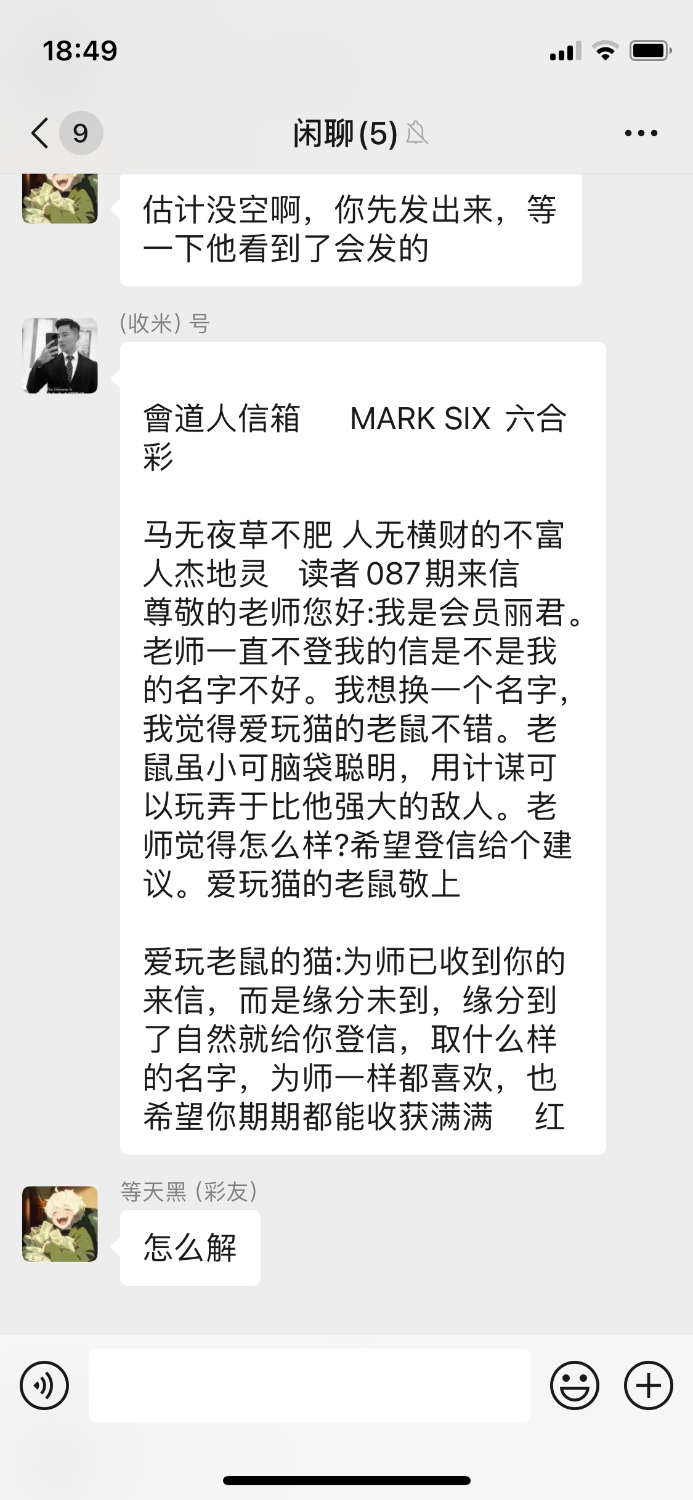Open 等天黑 avatar beside 怎么解 message
Viewport: 693px width, 1500px height.
pyautogui.click(x=60, y=1224)
